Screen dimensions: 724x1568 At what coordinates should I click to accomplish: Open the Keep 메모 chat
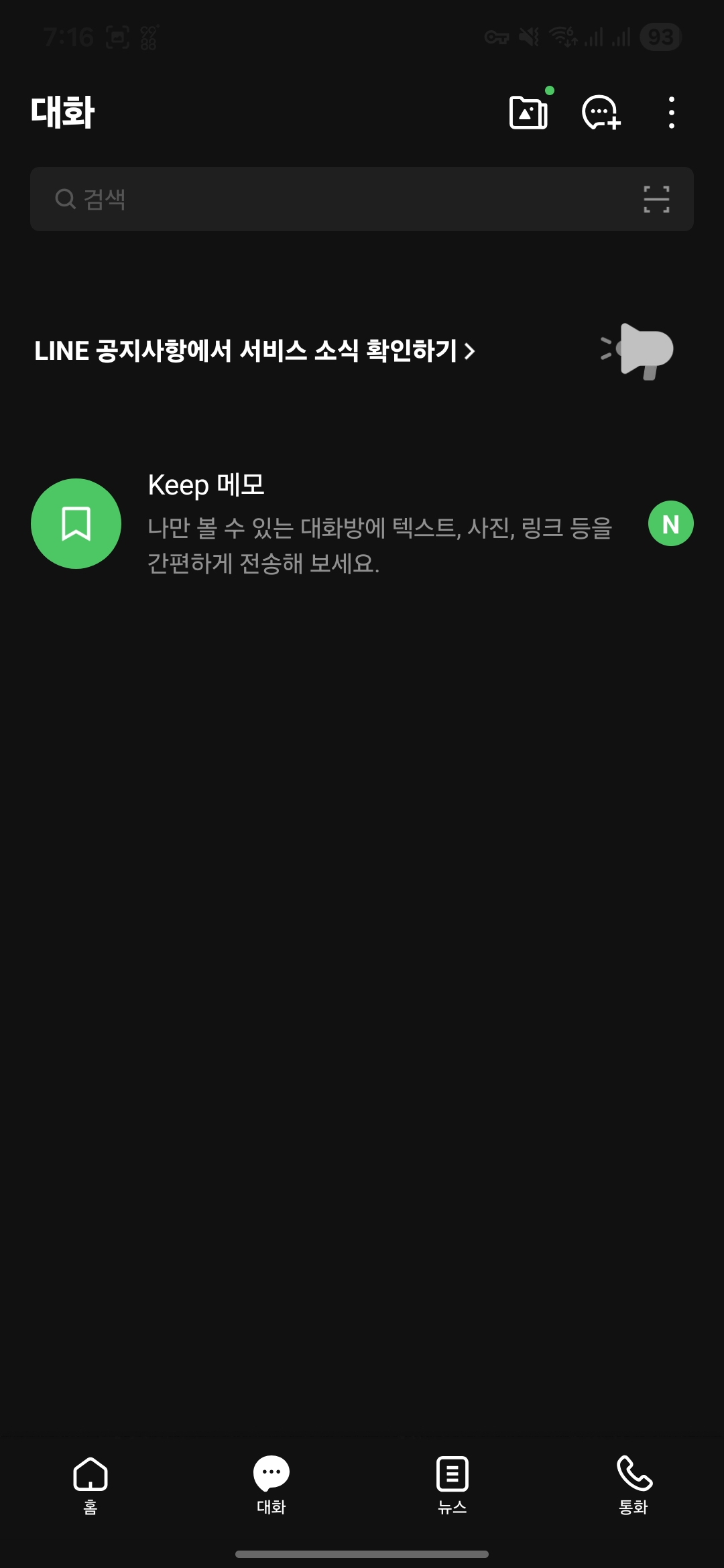tap(362, 524)
